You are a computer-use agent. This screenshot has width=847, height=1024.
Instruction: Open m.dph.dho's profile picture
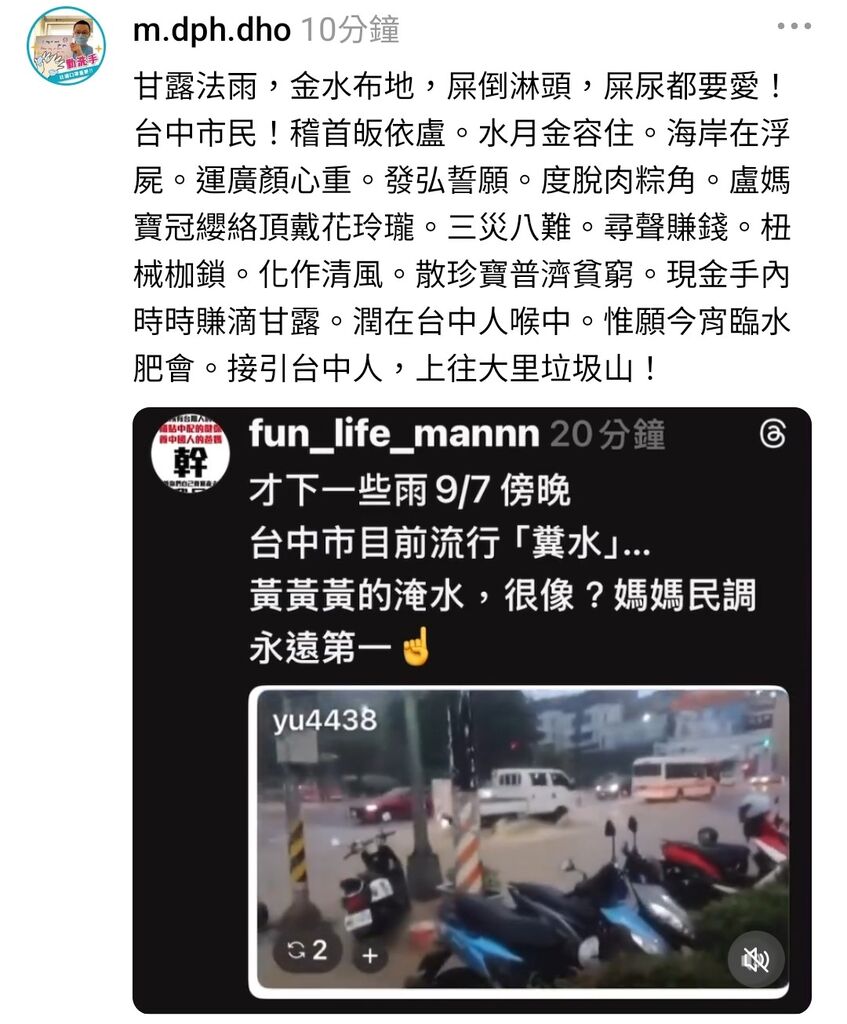point(66,45)
